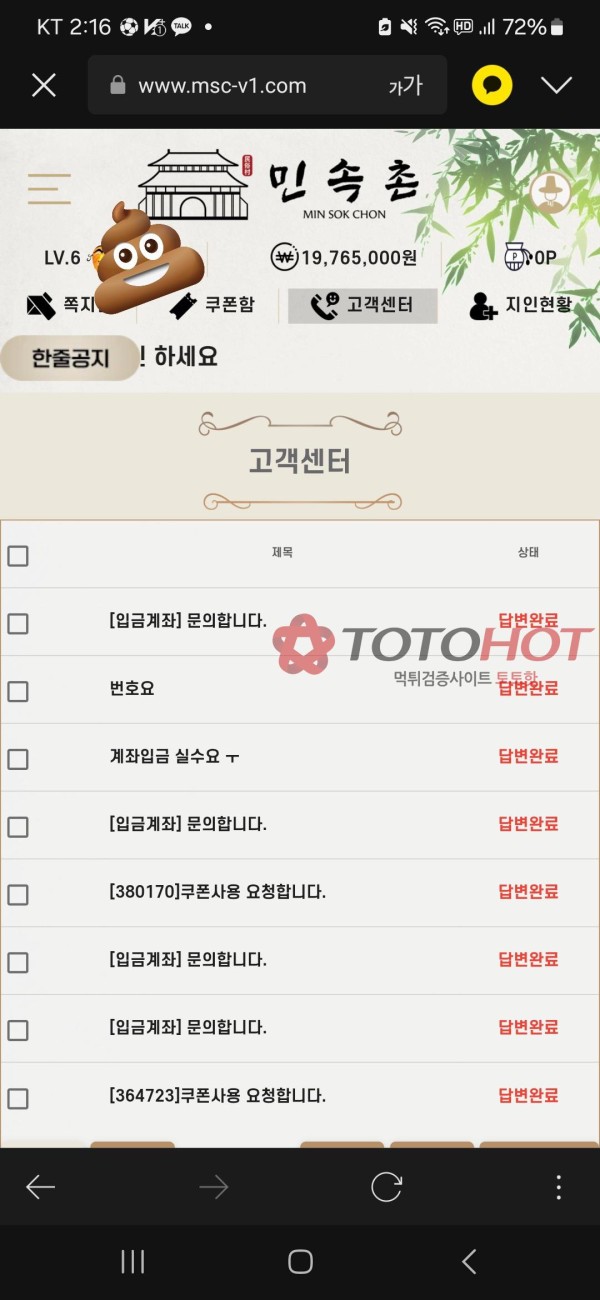The height and width of the screenshot is (1300, 600).
Task: Reload the page with refresh icon
Action: (386, 1187)
